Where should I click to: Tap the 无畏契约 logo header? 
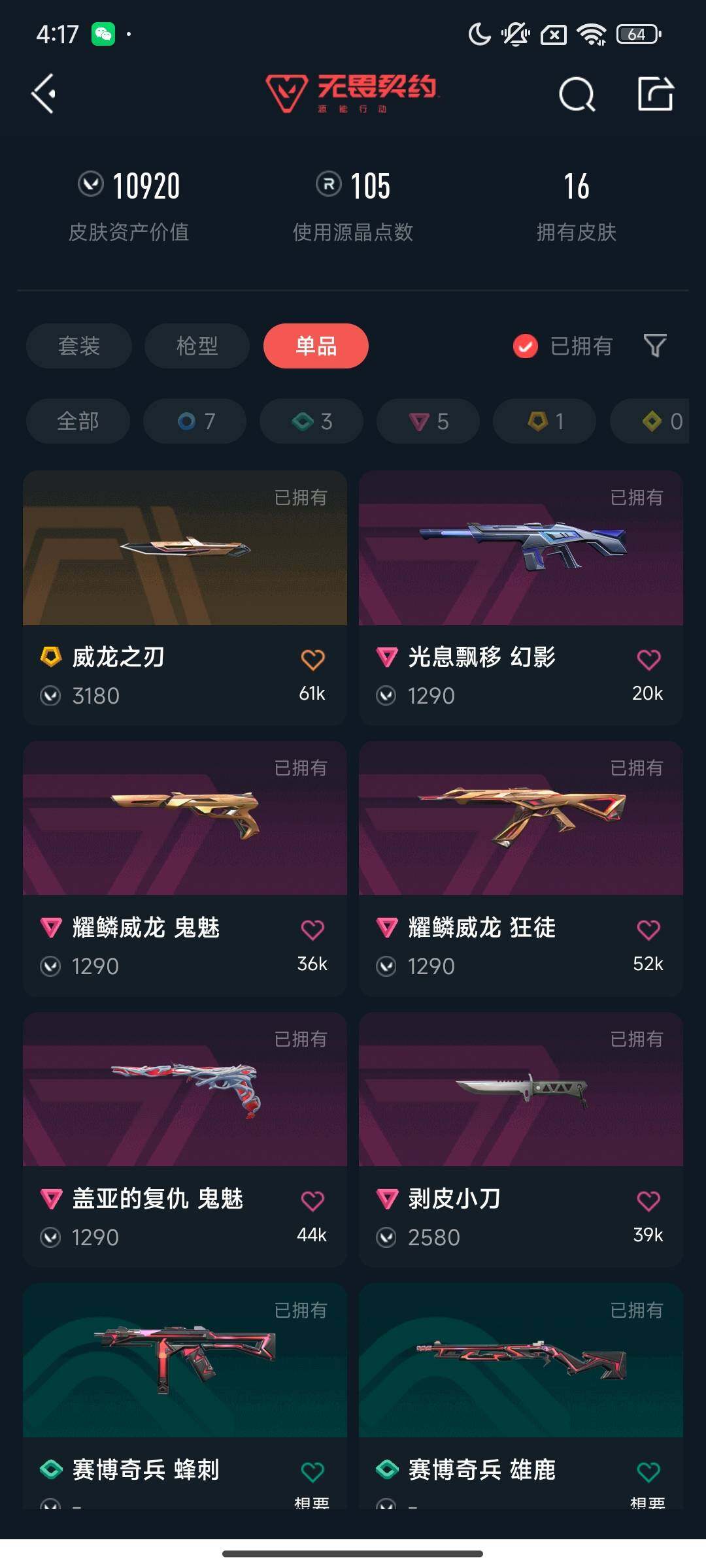[x=353, y=94]
